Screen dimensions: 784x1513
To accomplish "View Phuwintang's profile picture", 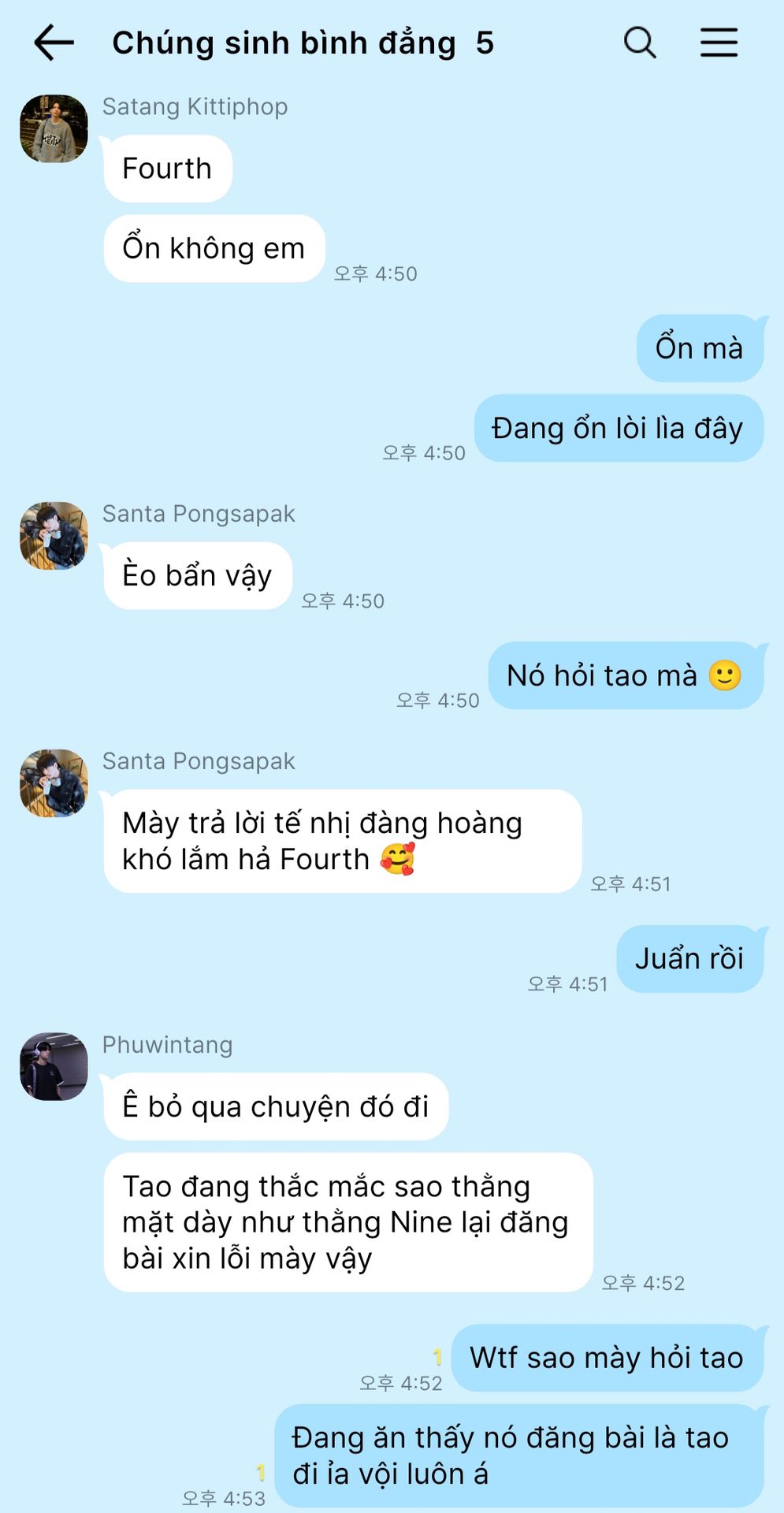I will click(x=54, y=1067).
